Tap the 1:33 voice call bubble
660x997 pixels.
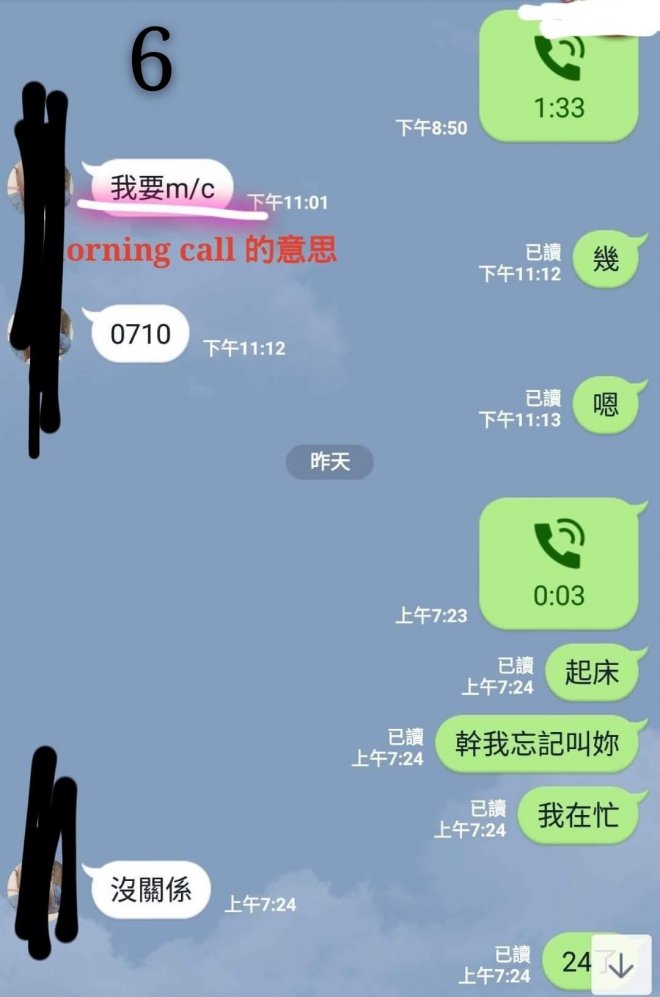[558, 77]
